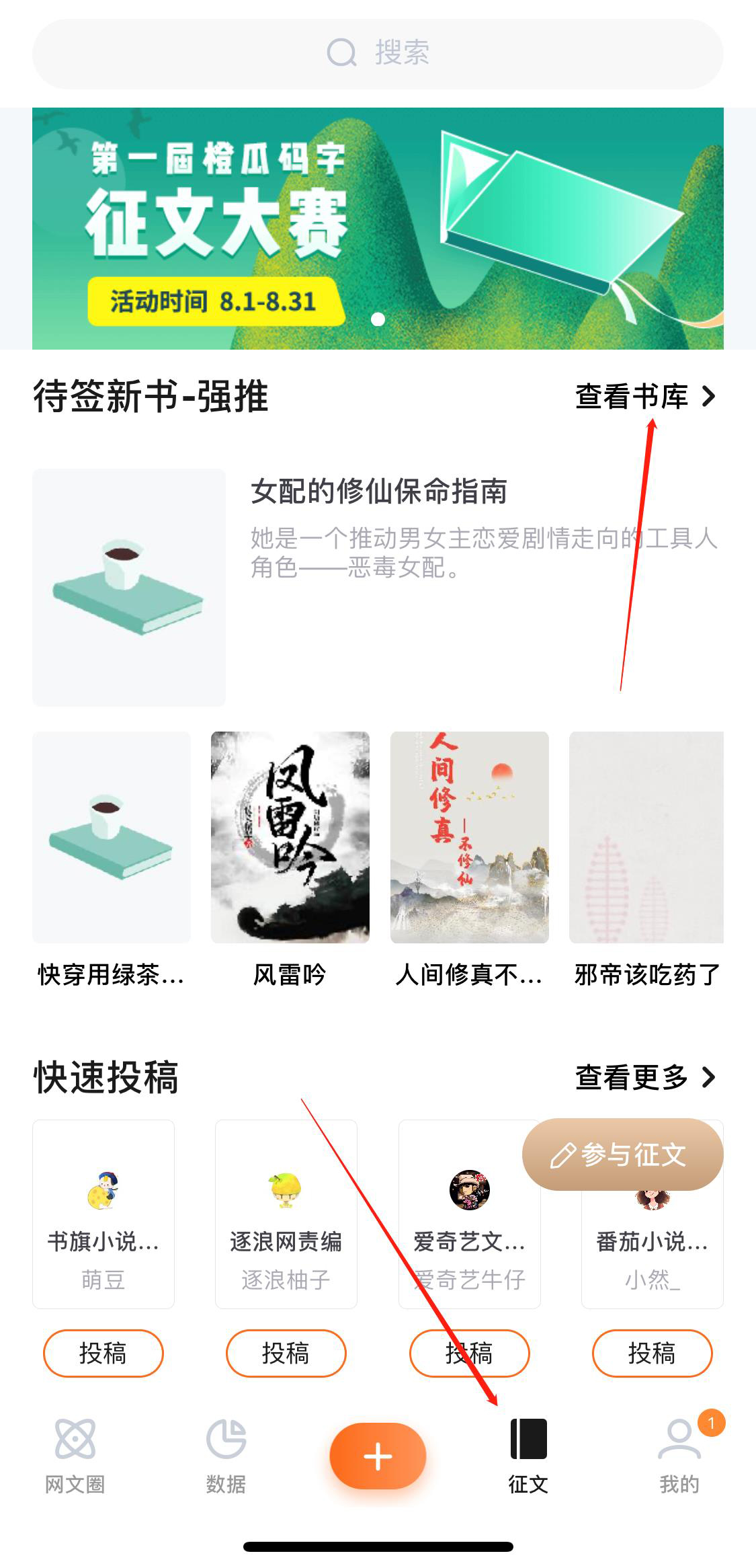Open the book 女配的修仙保命指南

click(379, 492)
